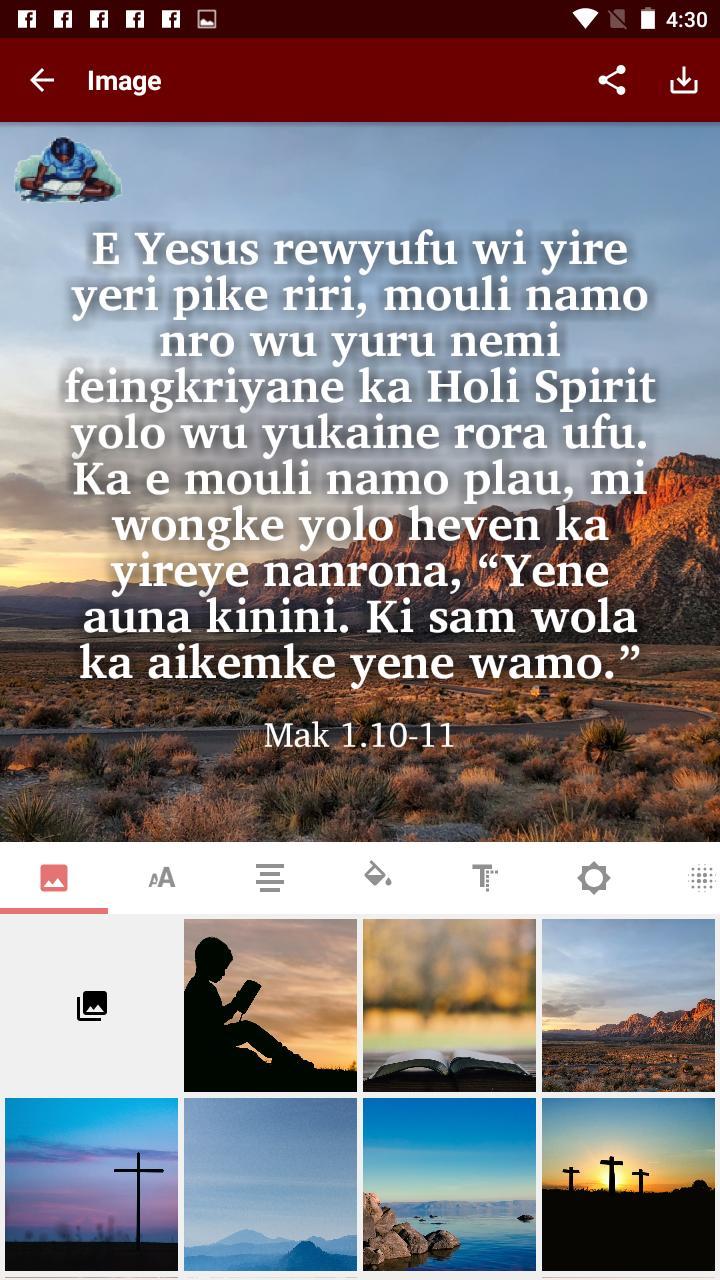720x1280 pixels.
Task: Select the three crosses sunset background
Action: coord(628,1184)
